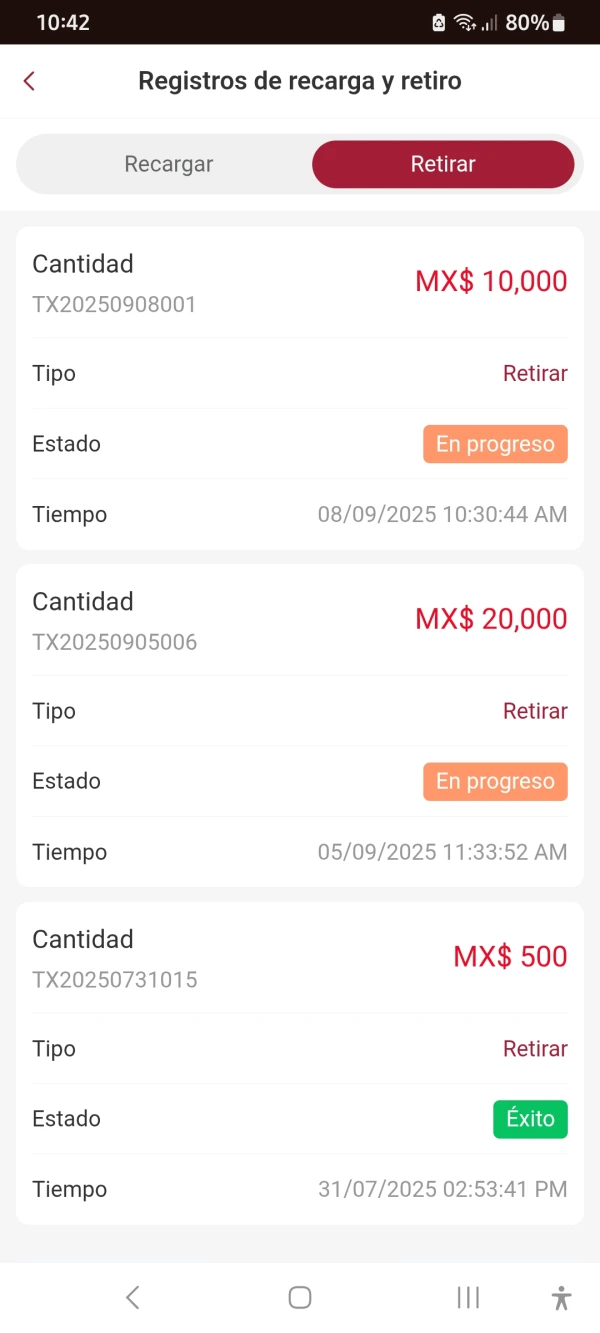Go back using the header arrow
The image size is (600, 1333).
click(30, 81)
